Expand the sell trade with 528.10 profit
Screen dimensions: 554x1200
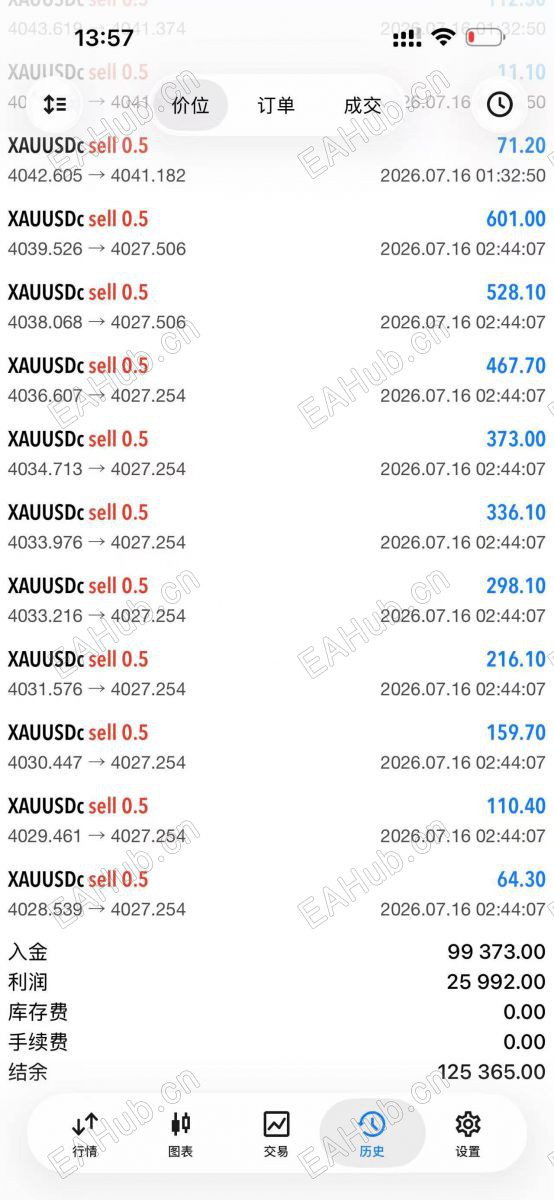click(x=277, y=306)
